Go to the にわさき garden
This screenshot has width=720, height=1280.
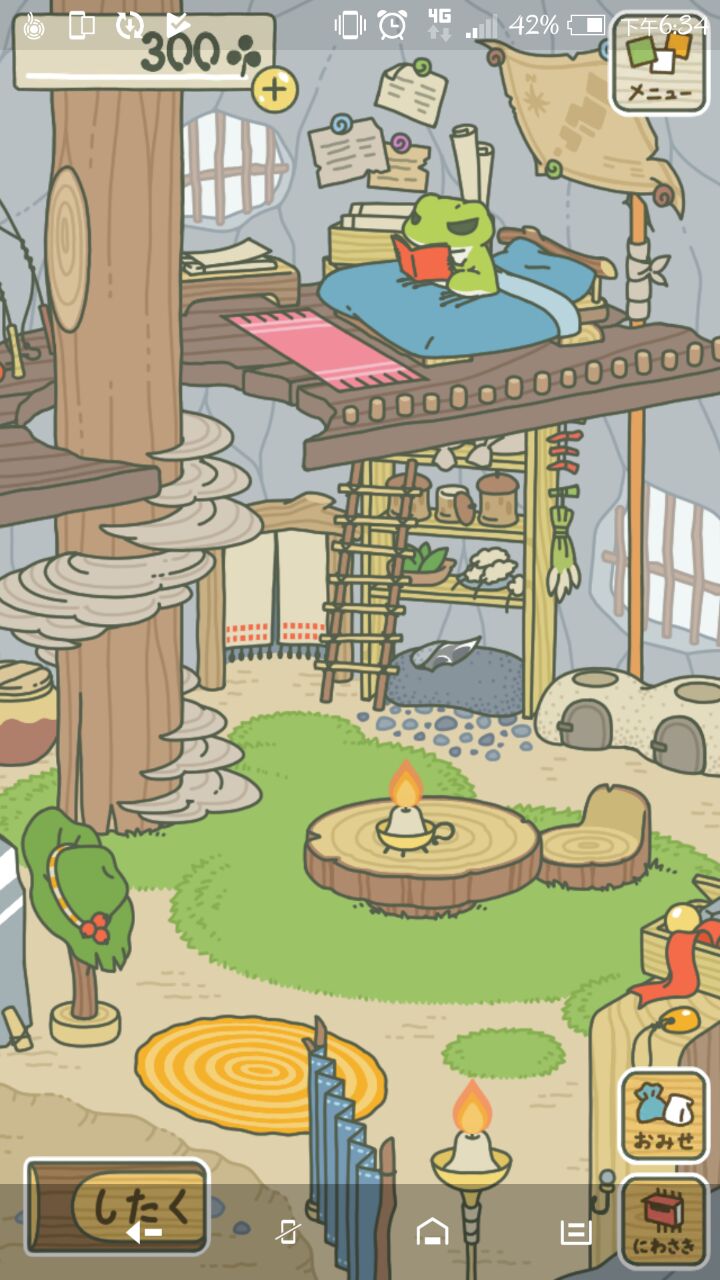(663, 1223)
